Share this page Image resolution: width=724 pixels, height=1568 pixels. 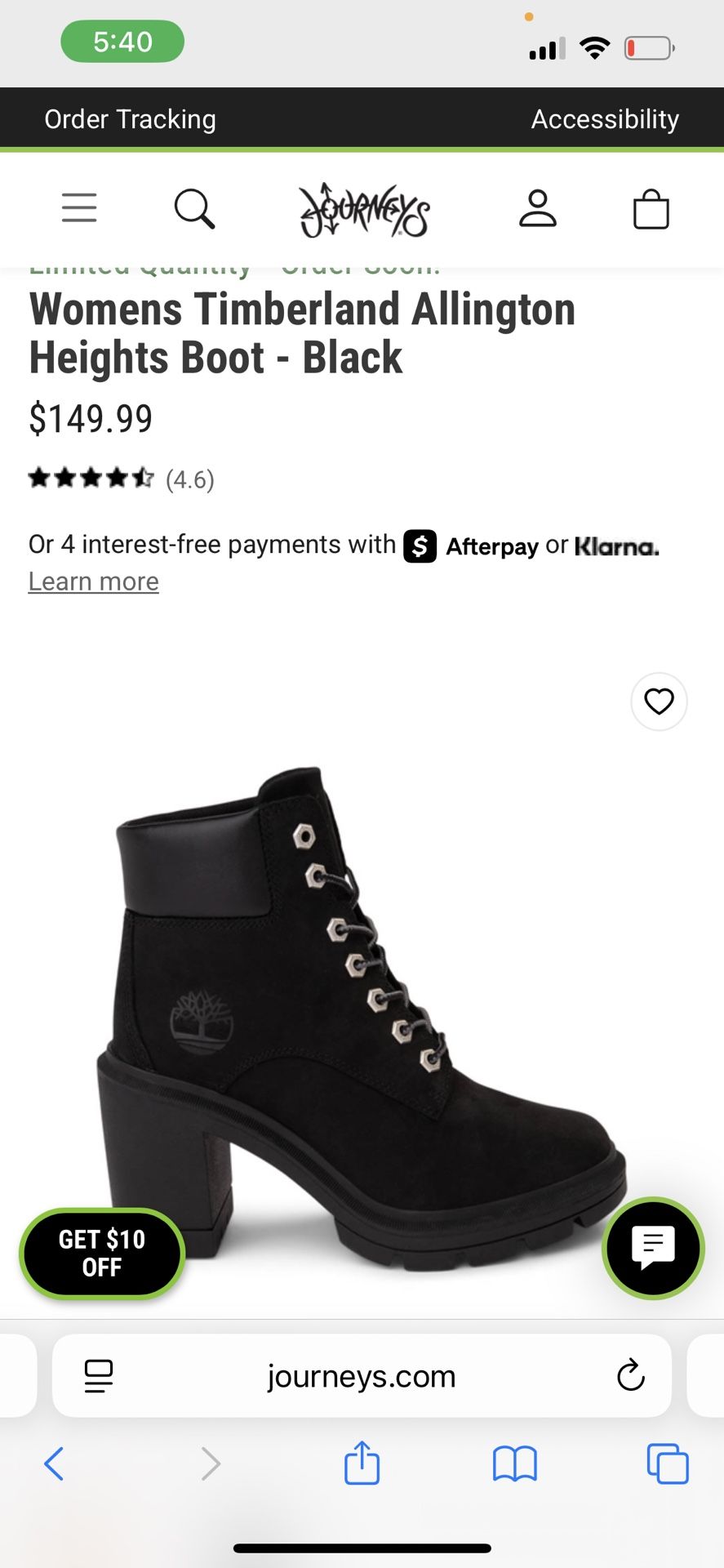[x=362, y=1462]
